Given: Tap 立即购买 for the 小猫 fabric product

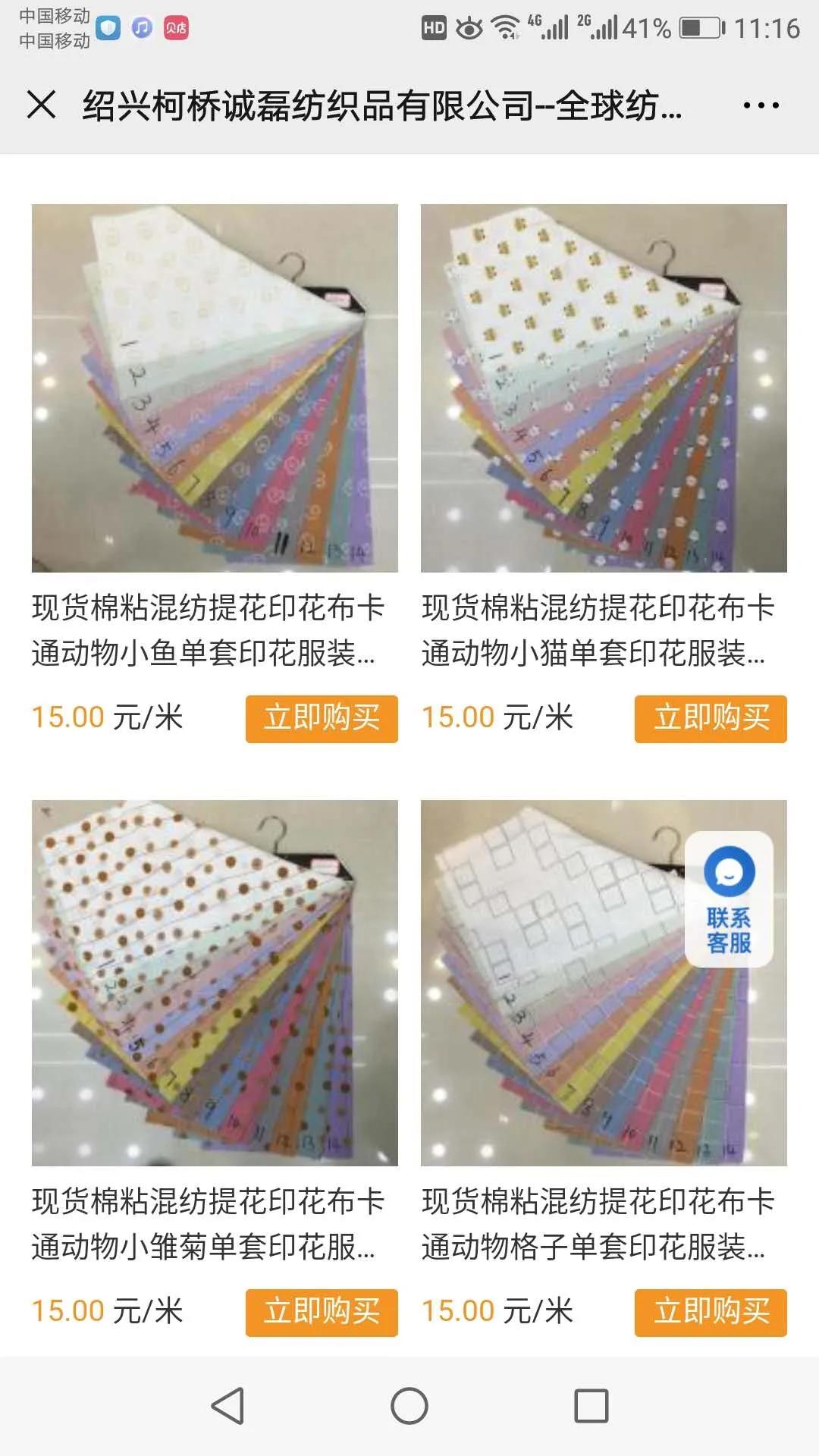Looking at the screenshot, I should coord(710,720).
